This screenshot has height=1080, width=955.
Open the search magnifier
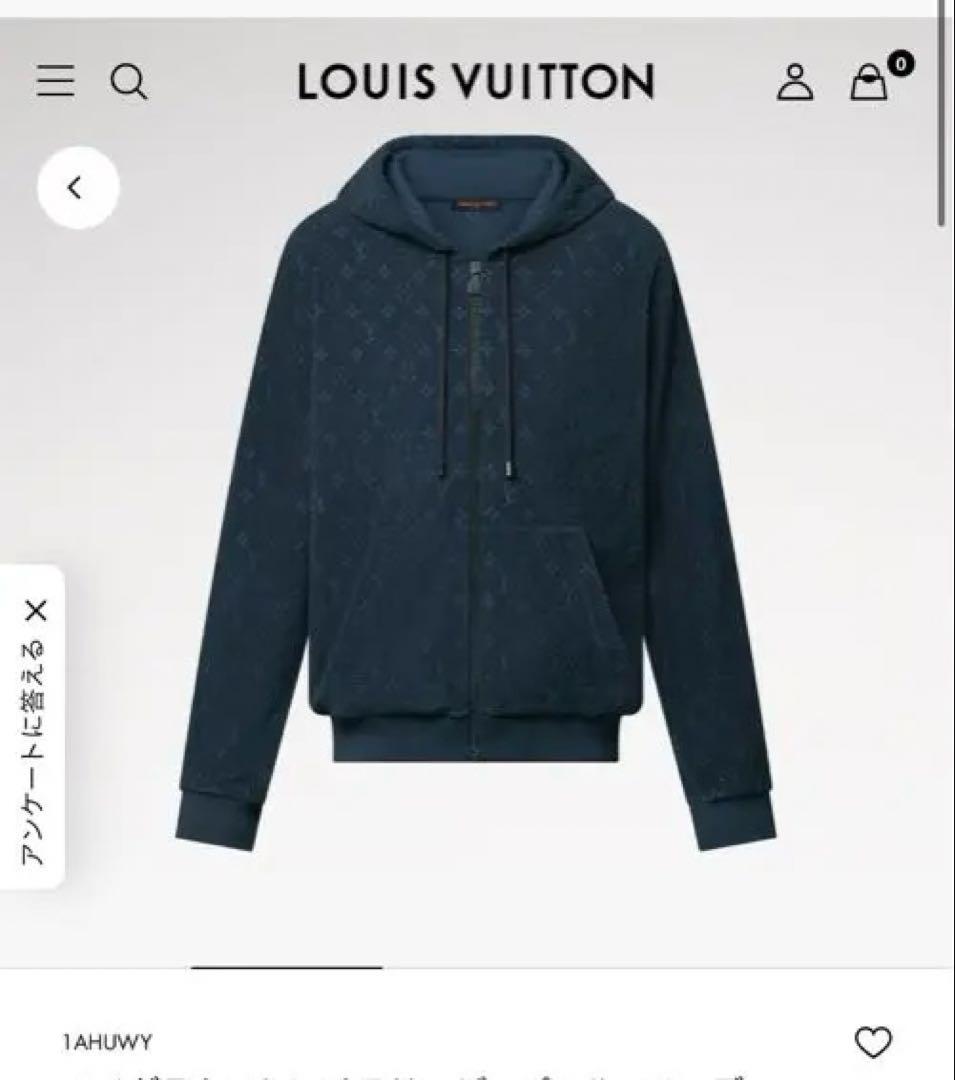click(x=128, y=81)
